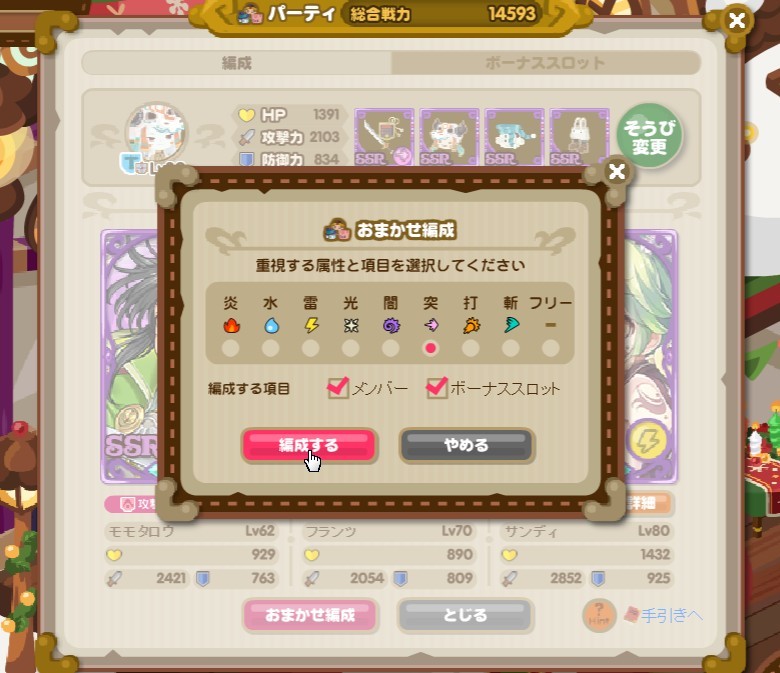Select the 水 water attribute

(x=271, y=348)
